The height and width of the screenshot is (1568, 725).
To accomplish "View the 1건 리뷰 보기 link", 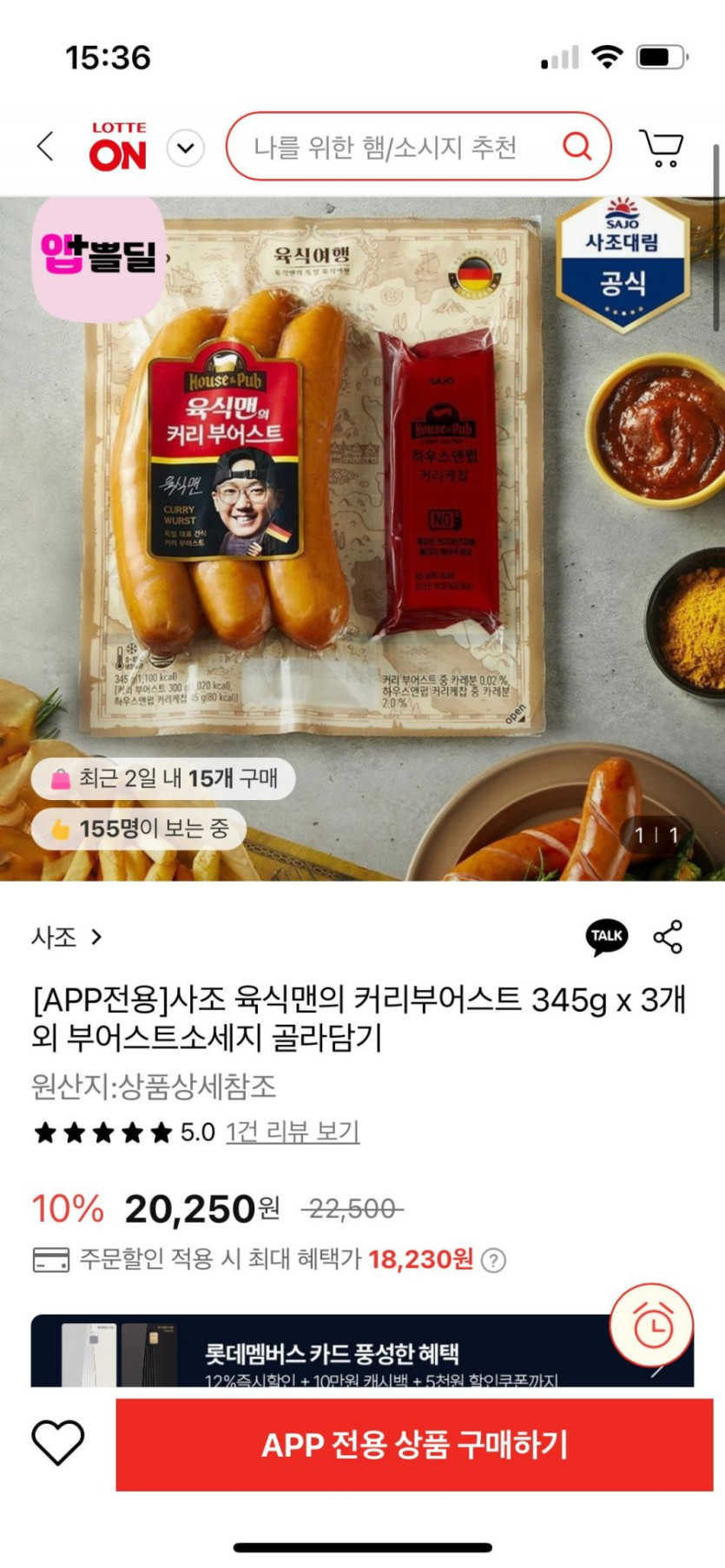I will (293, 1132).
